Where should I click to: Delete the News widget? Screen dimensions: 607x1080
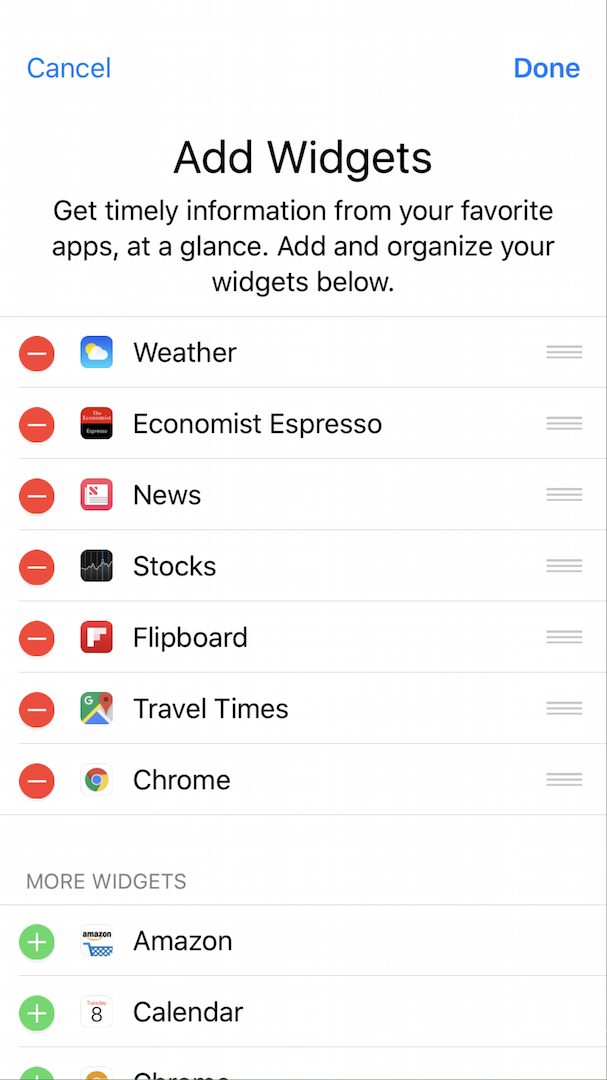pyautogui.click(x=37, y=495)
